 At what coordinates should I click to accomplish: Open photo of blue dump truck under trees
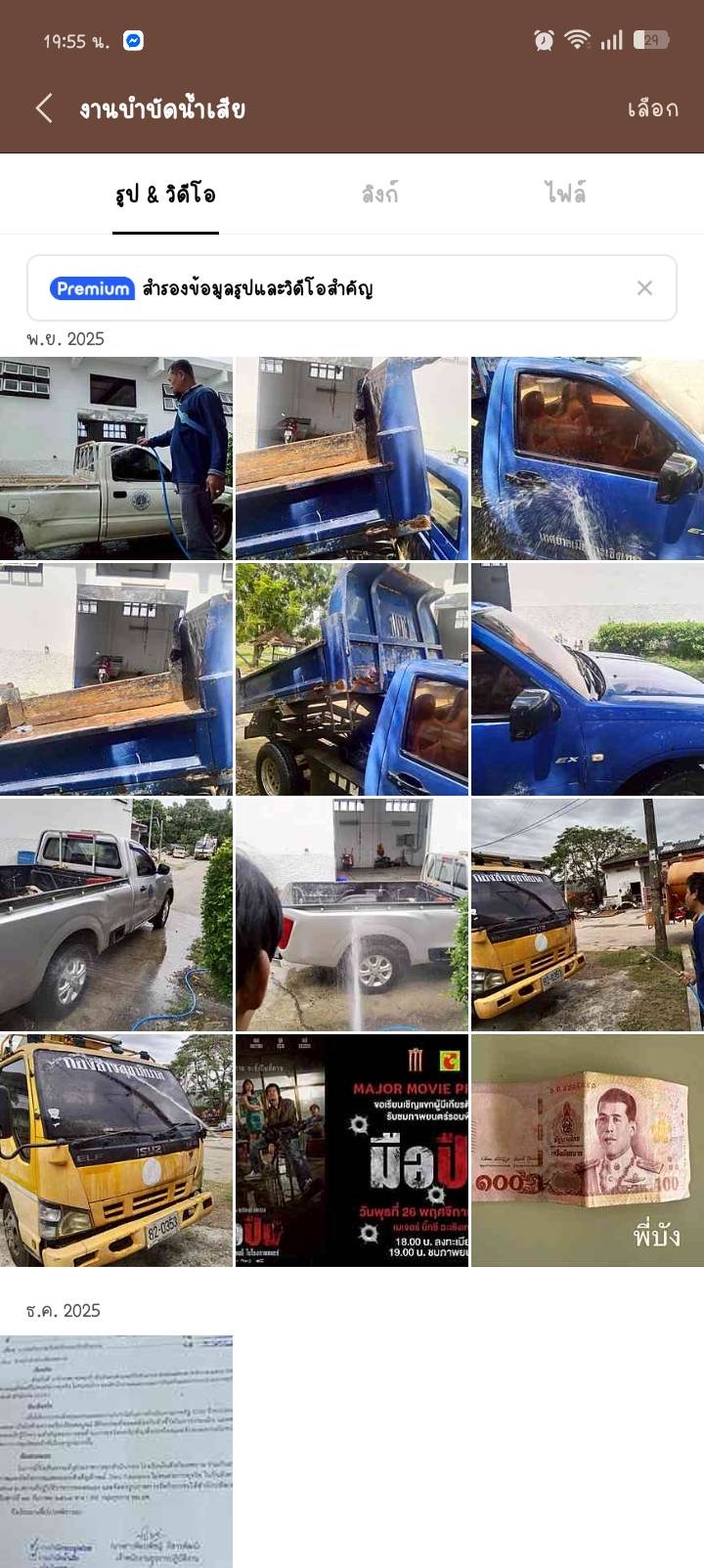click(x=352, y=678)
